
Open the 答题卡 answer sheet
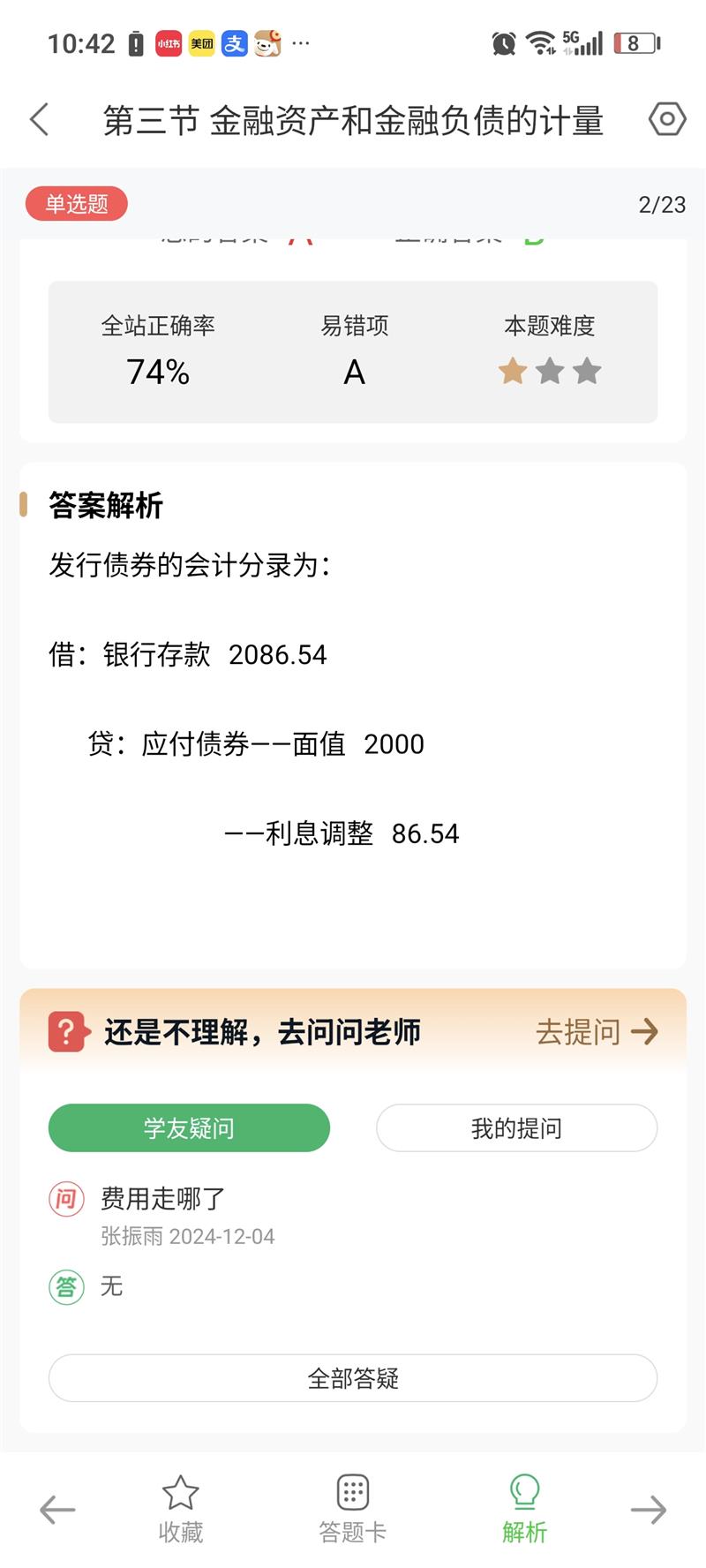pyautogui.click(x=352, y=1510)
